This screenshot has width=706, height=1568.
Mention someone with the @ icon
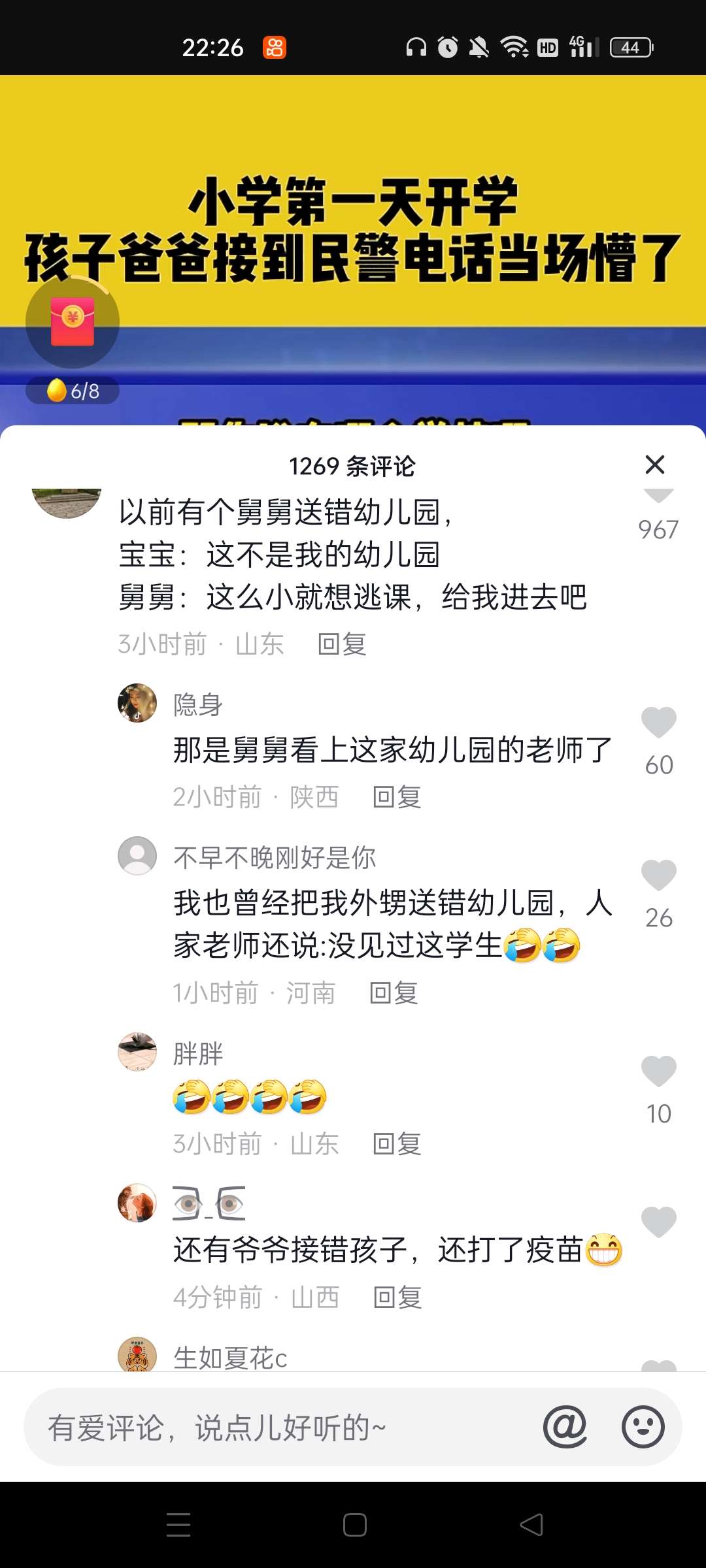click(x=565, y=1427)
